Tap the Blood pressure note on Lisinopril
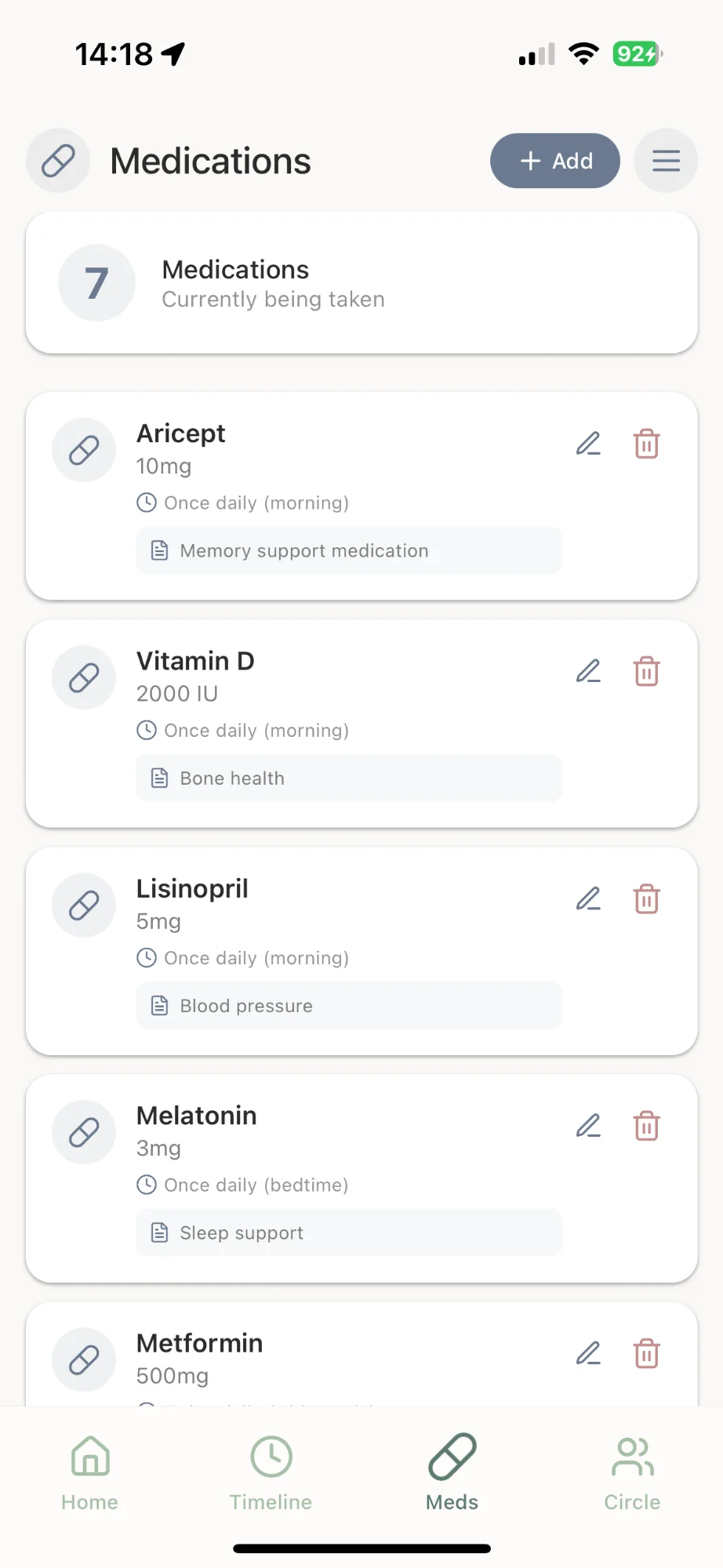Image resolution: width=723 pixels, height=1568 pixels. pyautogui.click(x=348, y=1005)
